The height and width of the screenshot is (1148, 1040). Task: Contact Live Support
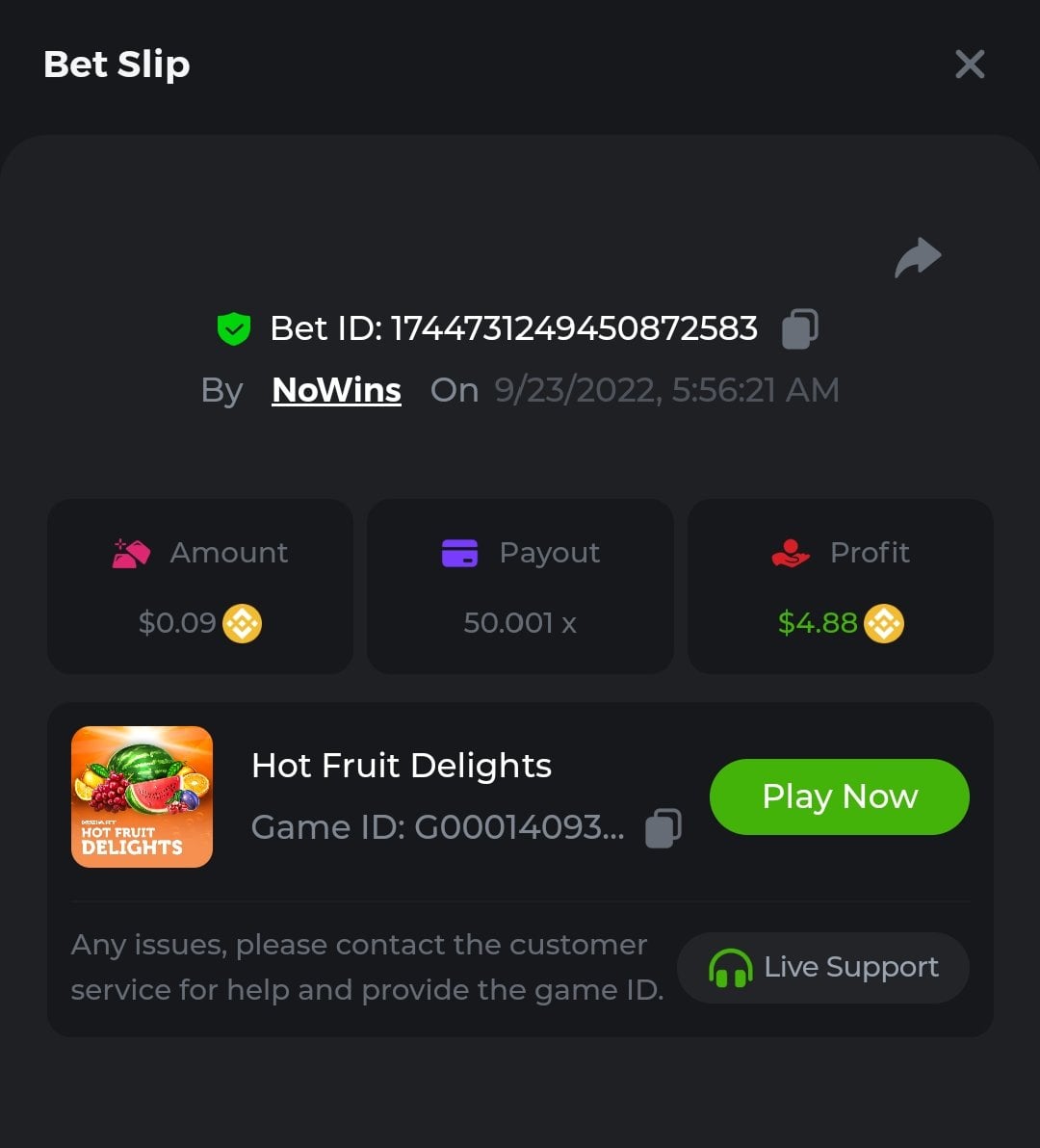[823, 967]
